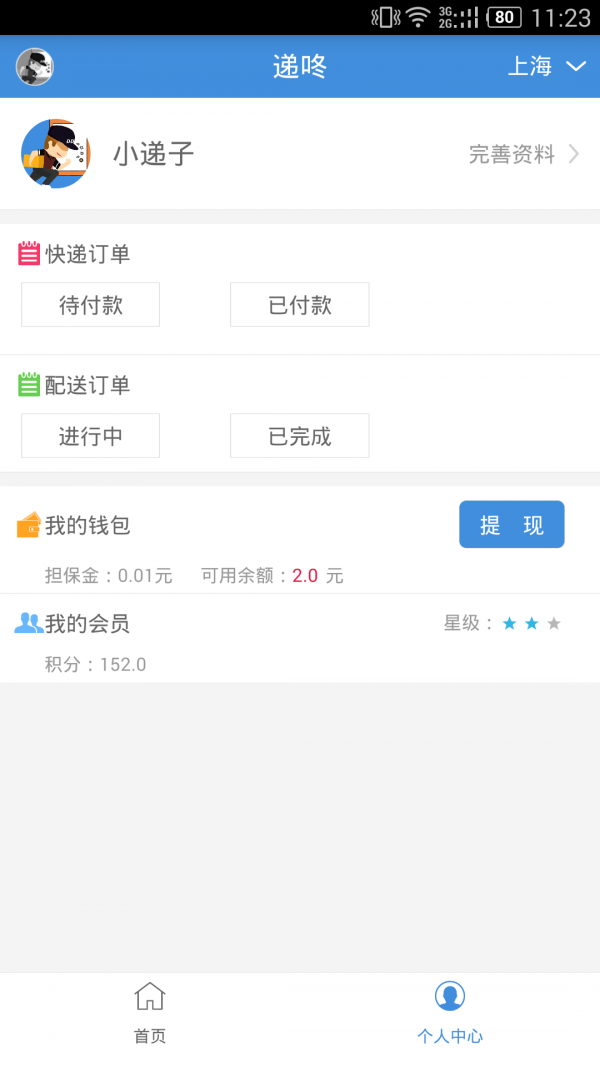Open the 上海 city dropdown

[546, 67]
